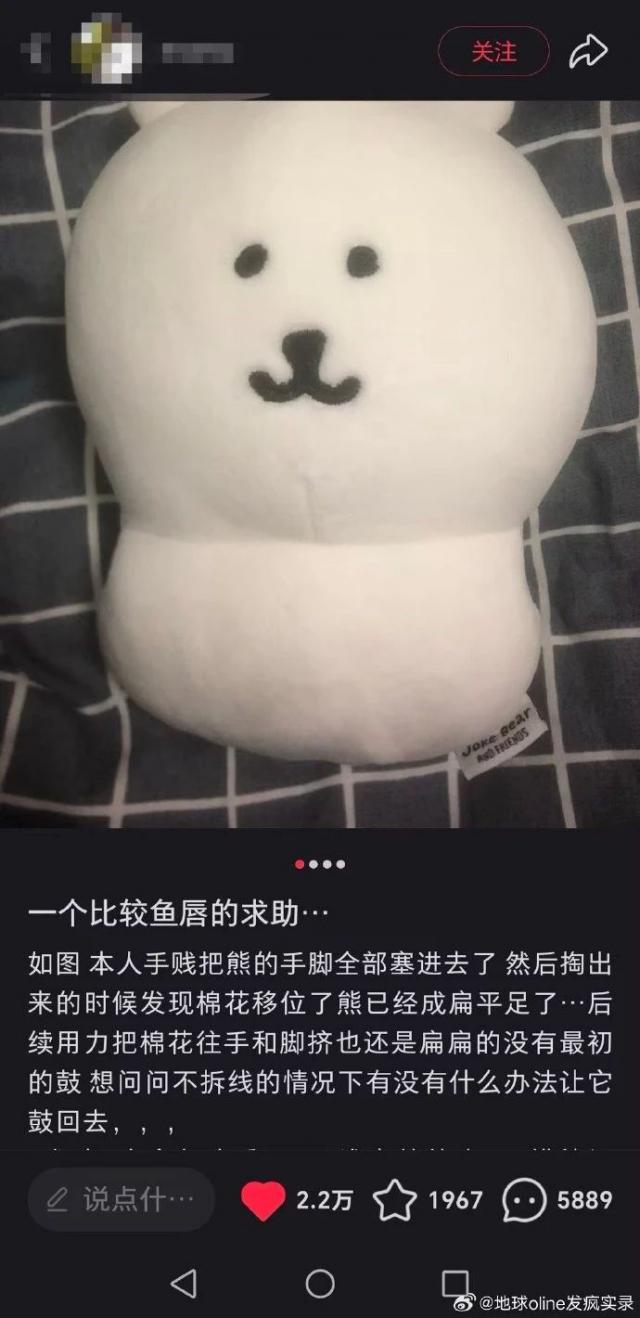Tap the image page indicator dots
640x1318 pixels.
point(320,864)
